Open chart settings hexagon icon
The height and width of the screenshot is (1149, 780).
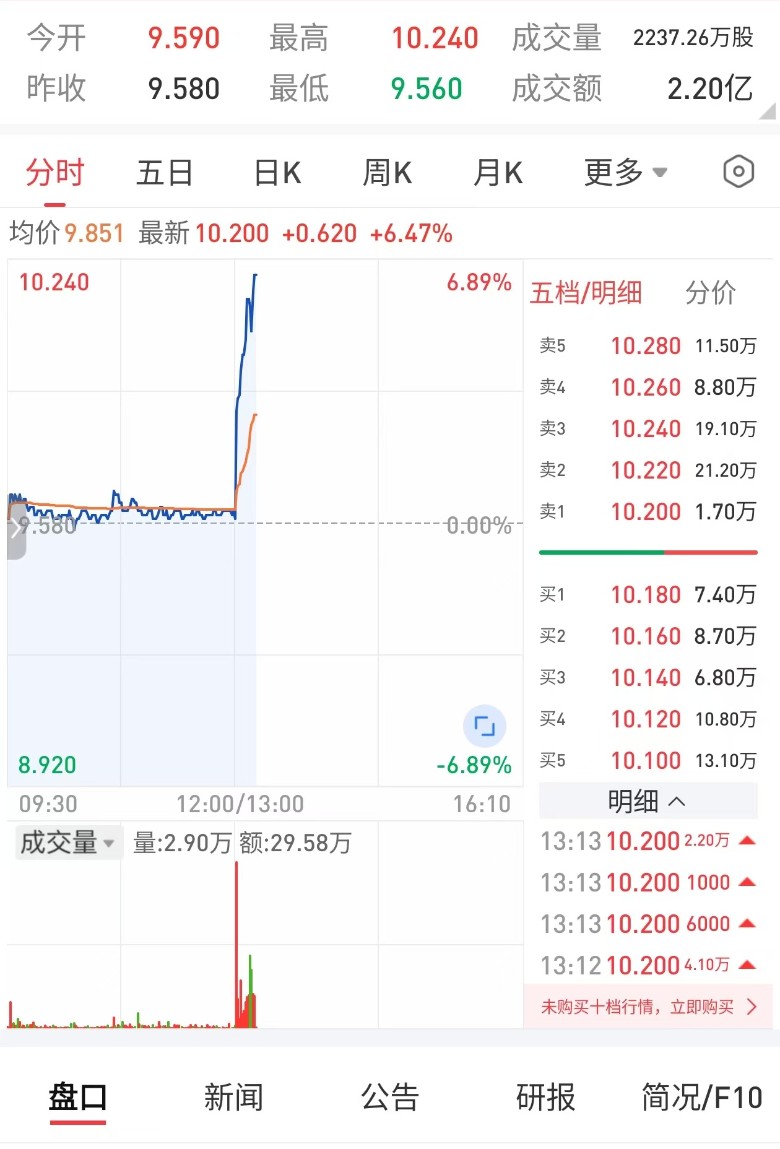[x=738, y=172]
